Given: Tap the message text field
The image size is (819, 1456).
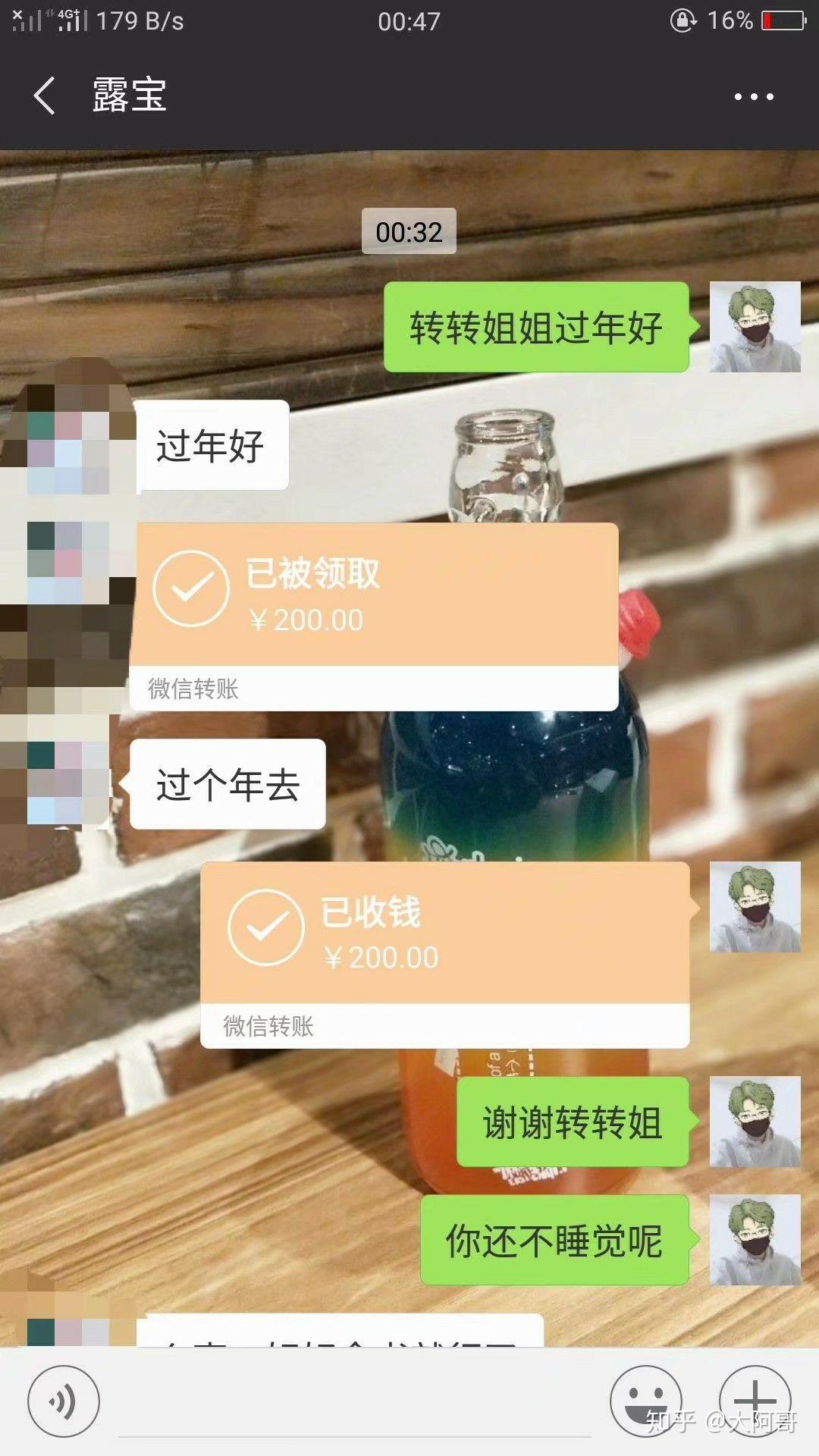Looking at the screenshot, I should click(x=354, y=1403).
